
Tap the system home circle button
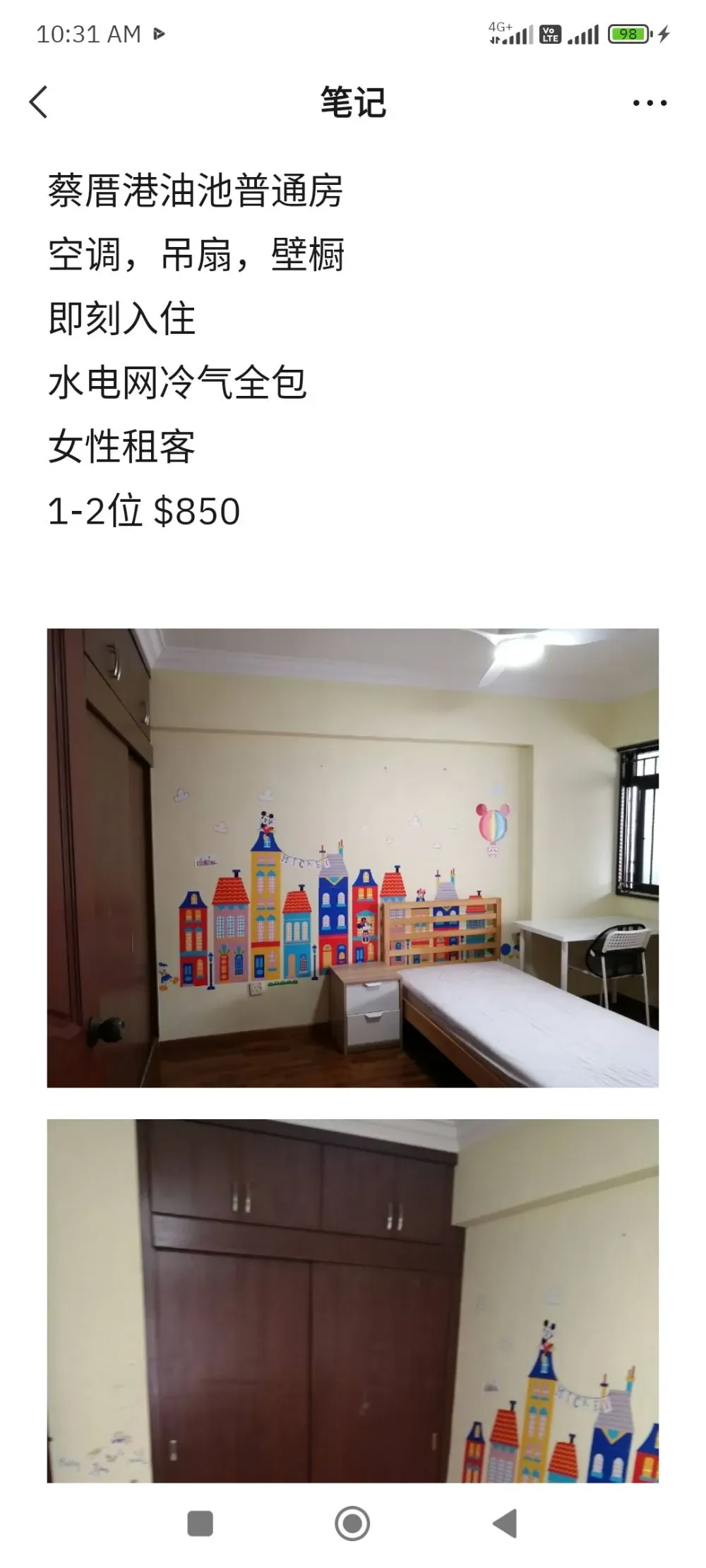pos(352,1523)
